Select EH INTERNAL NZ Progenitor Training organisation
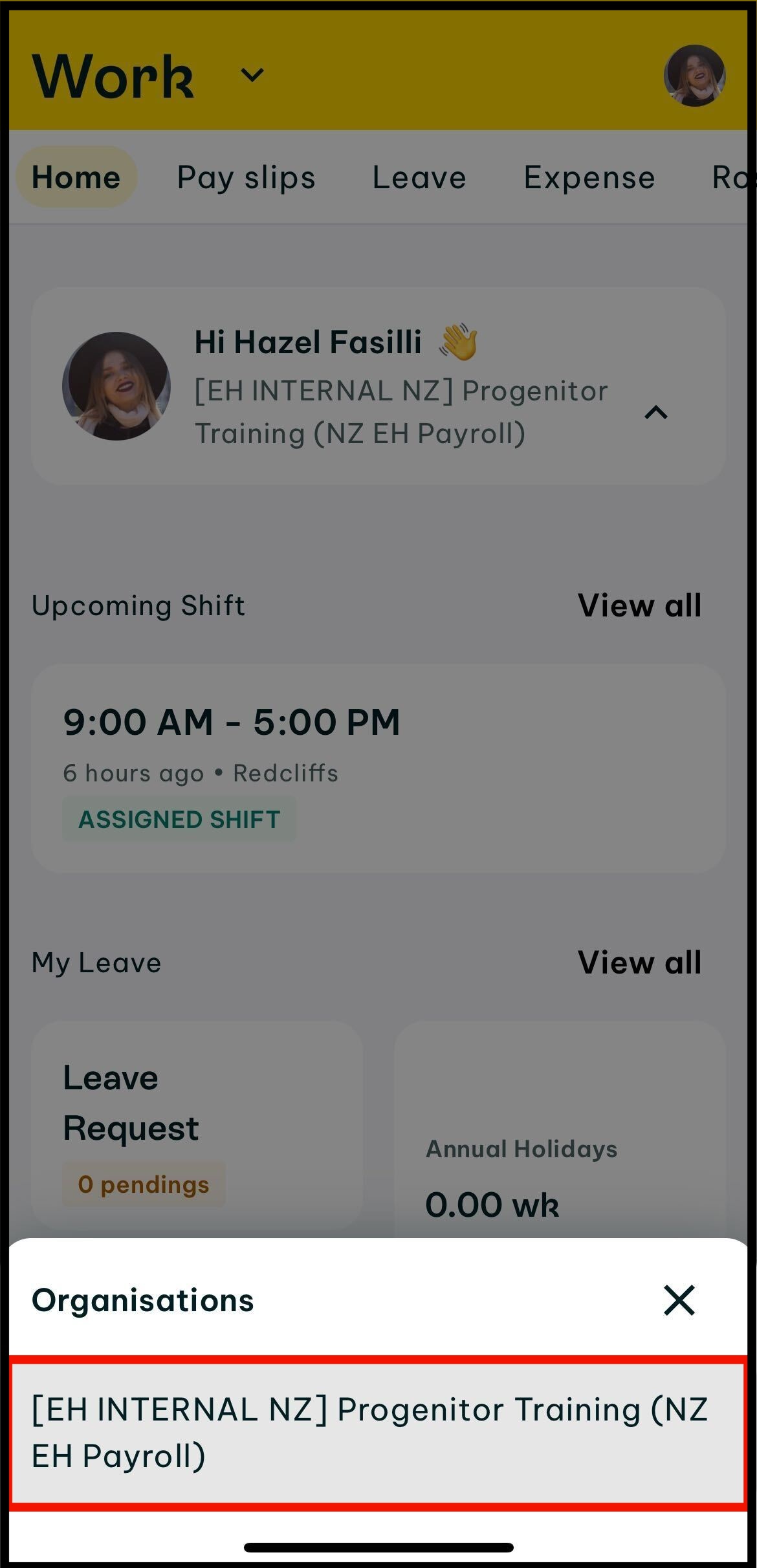Screen dimensions: 757x1568 [x=378, y=1432]
